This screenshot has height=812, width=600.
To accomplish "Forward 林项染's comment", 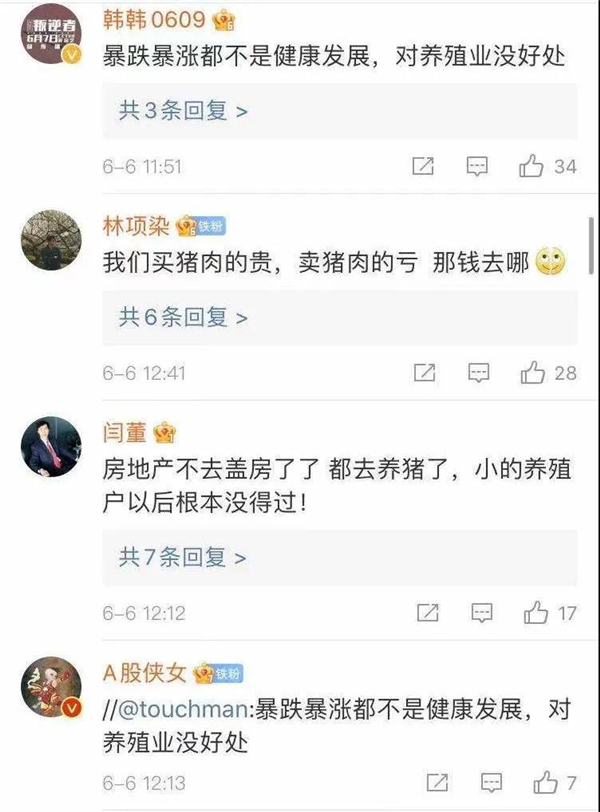I will (424, 373).
